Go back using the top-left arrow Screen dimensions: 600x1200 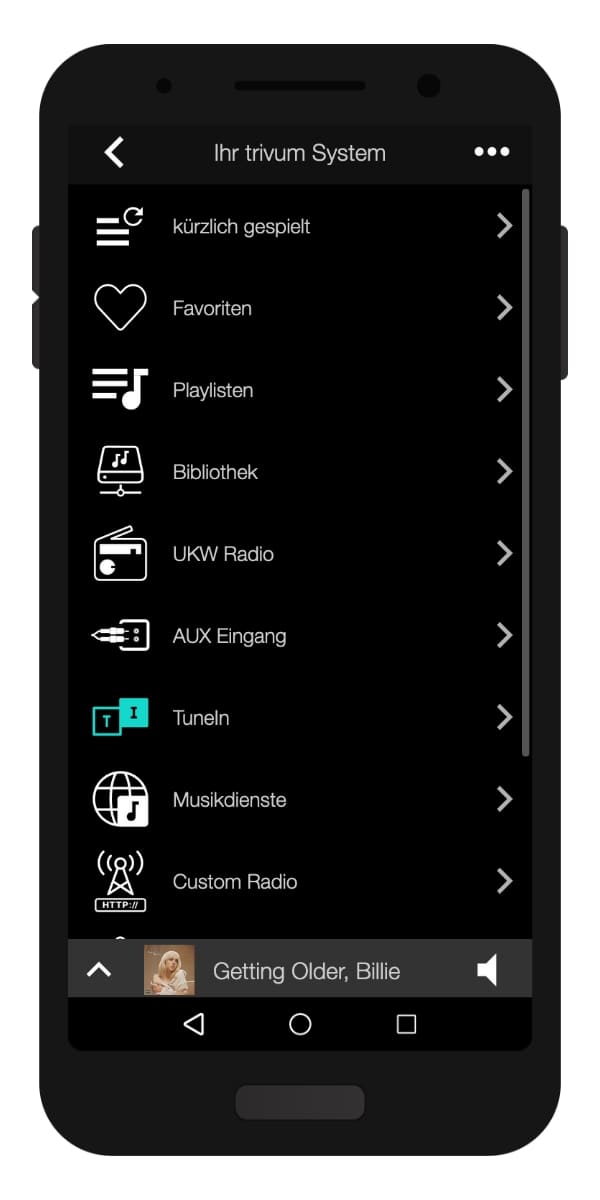click(115, 152)
